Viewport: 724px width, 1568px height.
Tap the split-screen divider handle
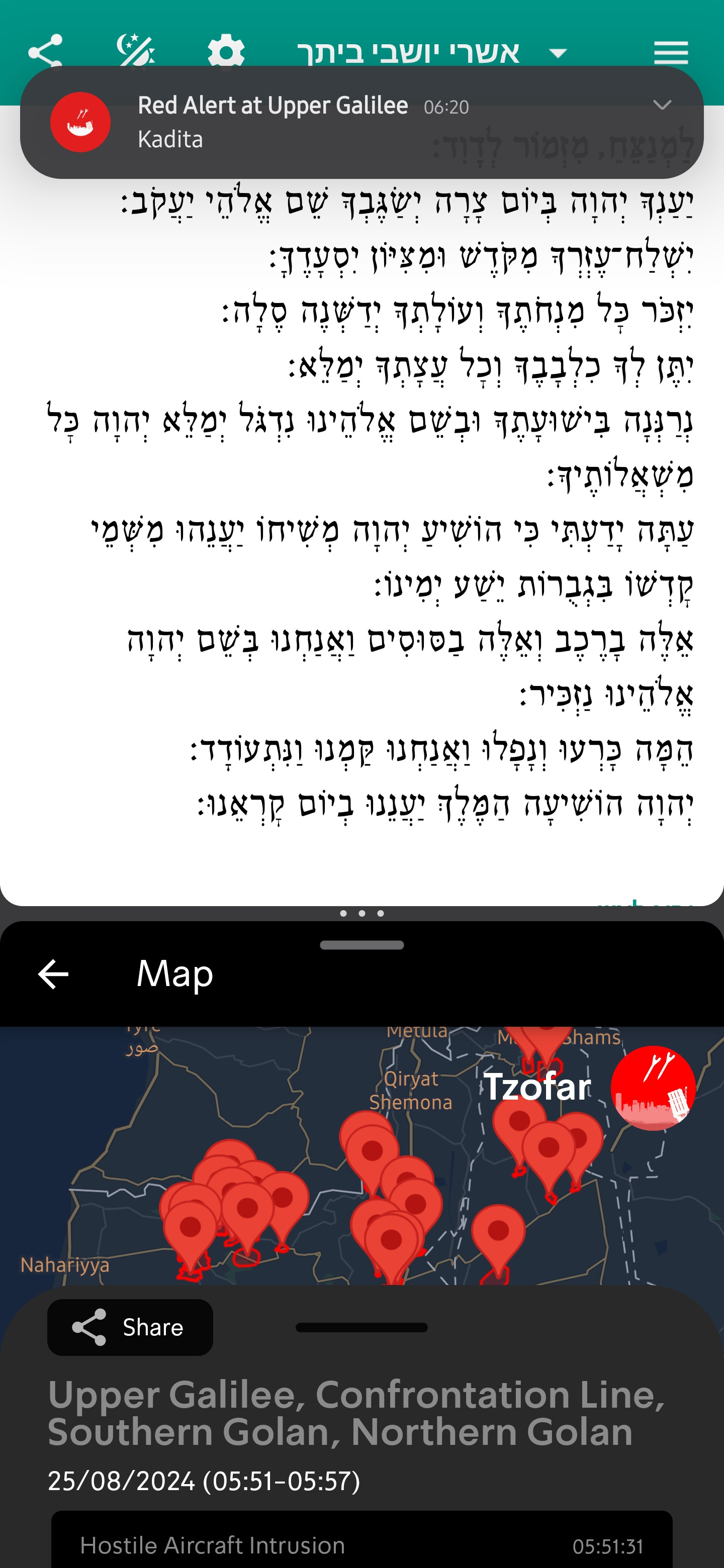coord(361,913)
